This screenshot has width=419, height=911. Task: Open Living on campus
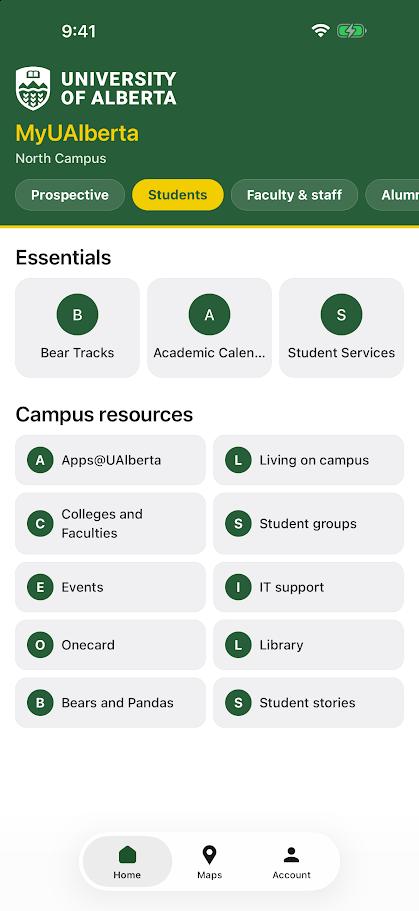pyautogui.click(x=309, y=460)
